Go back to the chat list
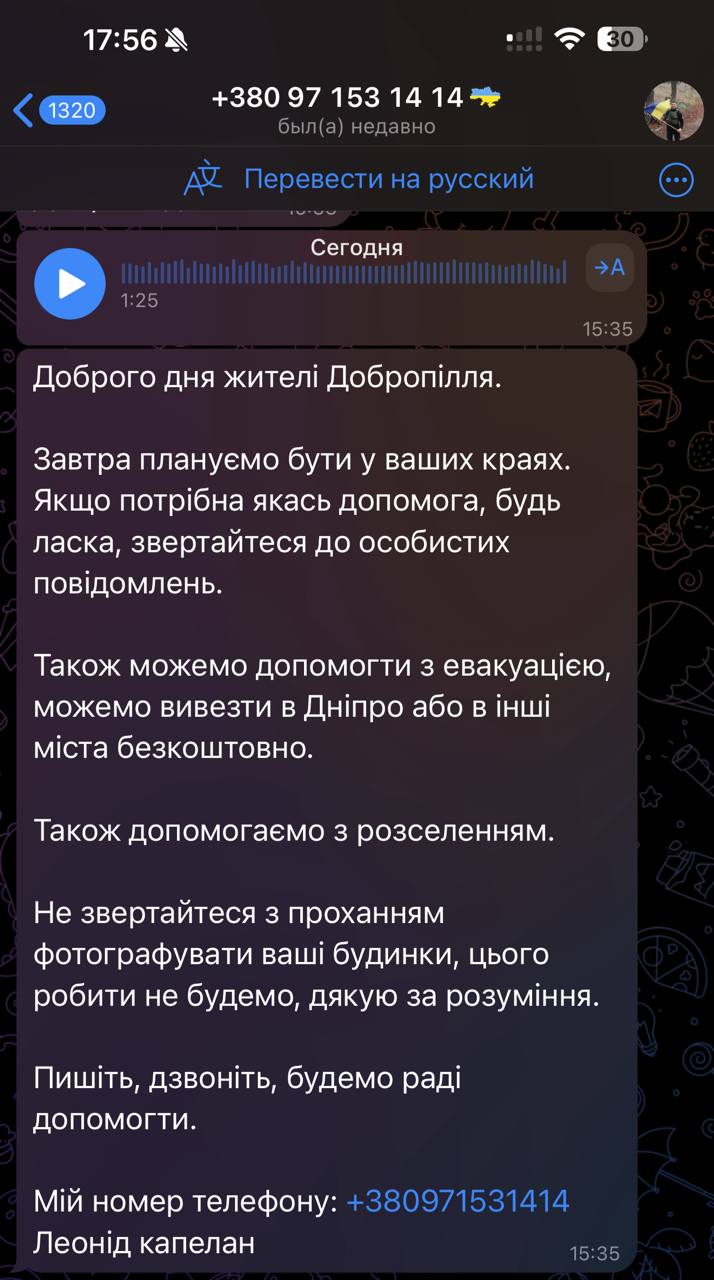Viewport: 714px width, 1280px height. click(55, 110)
